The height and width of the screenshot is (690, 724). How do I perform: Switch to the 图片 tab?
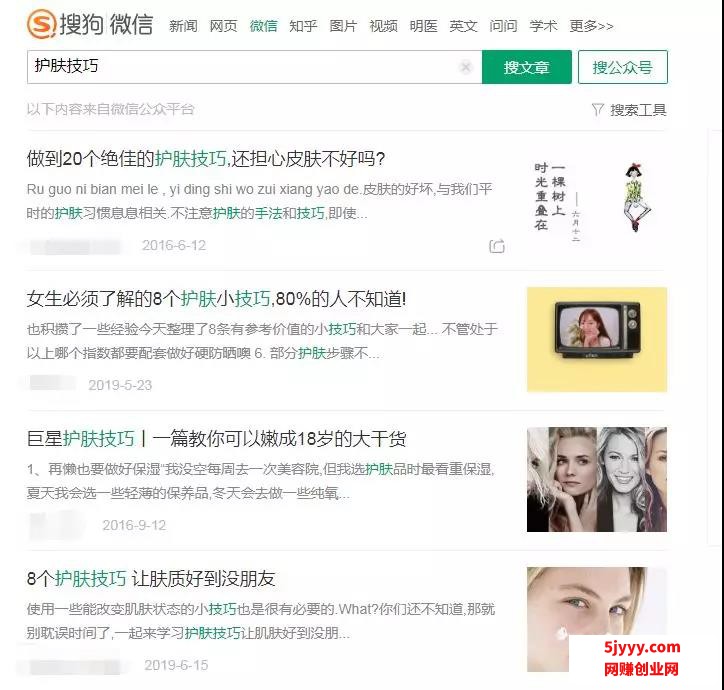pos(343,26)
